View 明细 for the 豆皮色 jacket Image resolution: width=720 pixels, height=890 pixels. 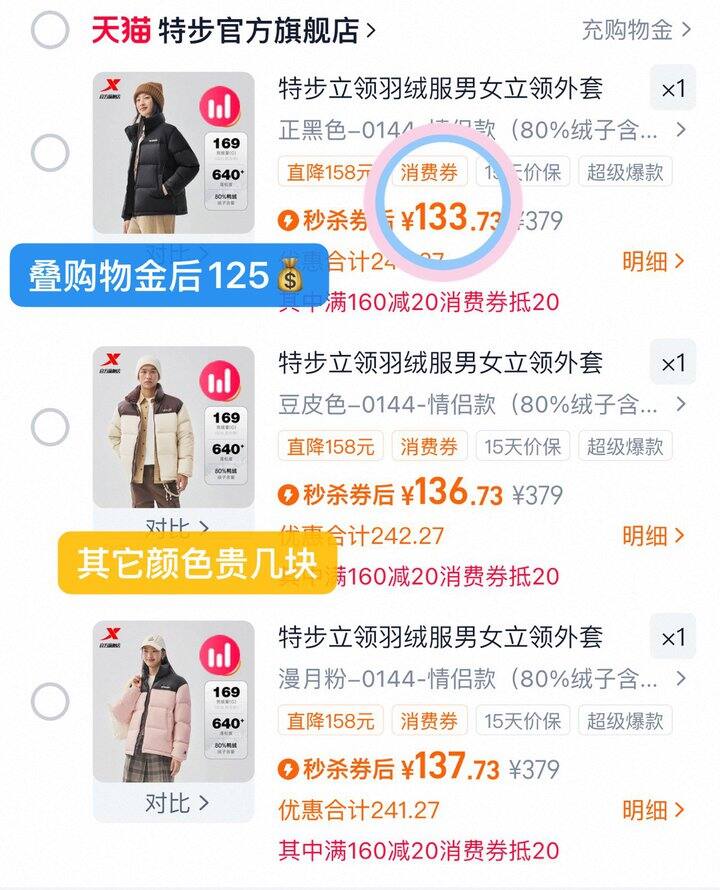point(653,536)
